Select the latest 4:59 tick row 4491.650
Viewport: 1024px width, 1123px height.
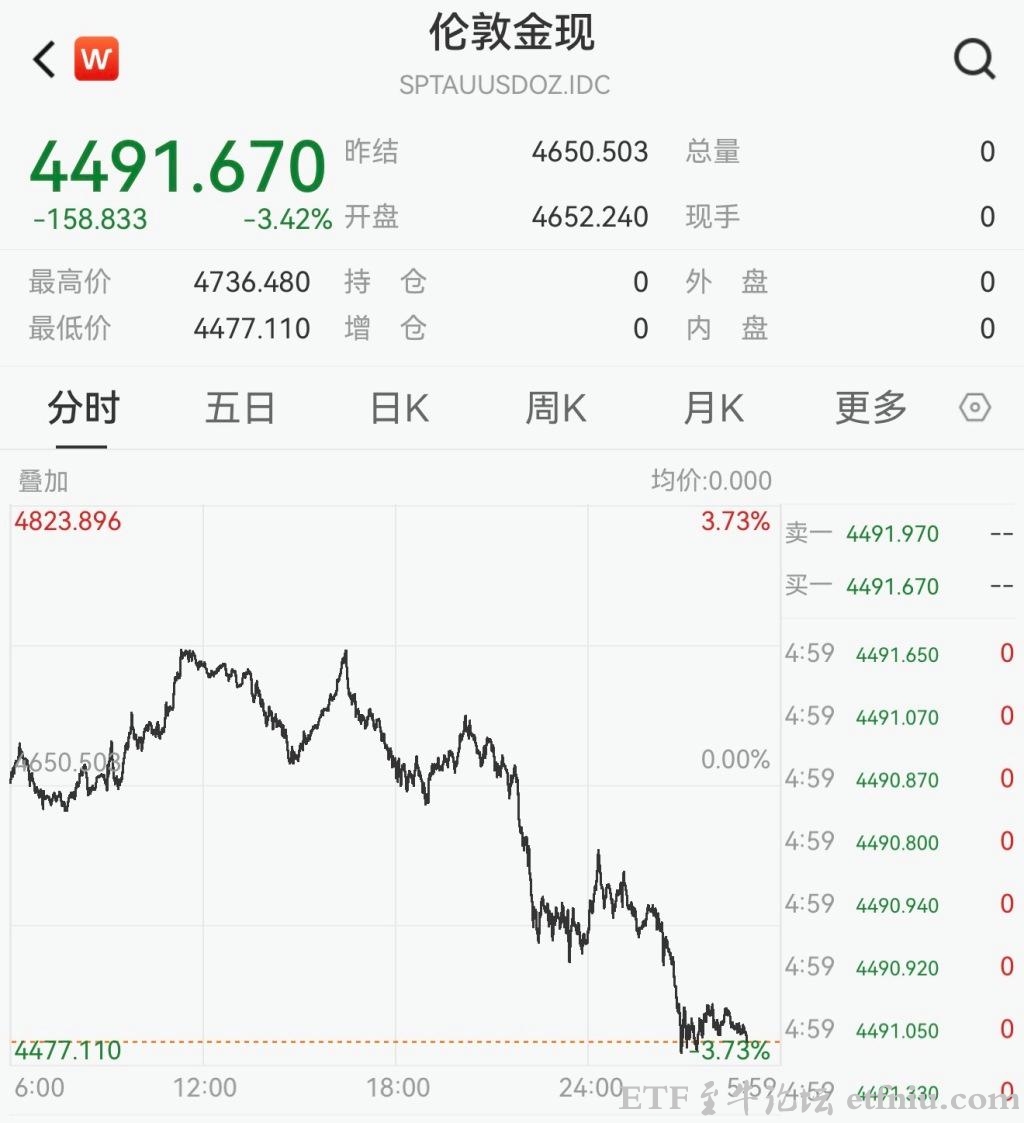pyautogui.click(x=891, y=653)
